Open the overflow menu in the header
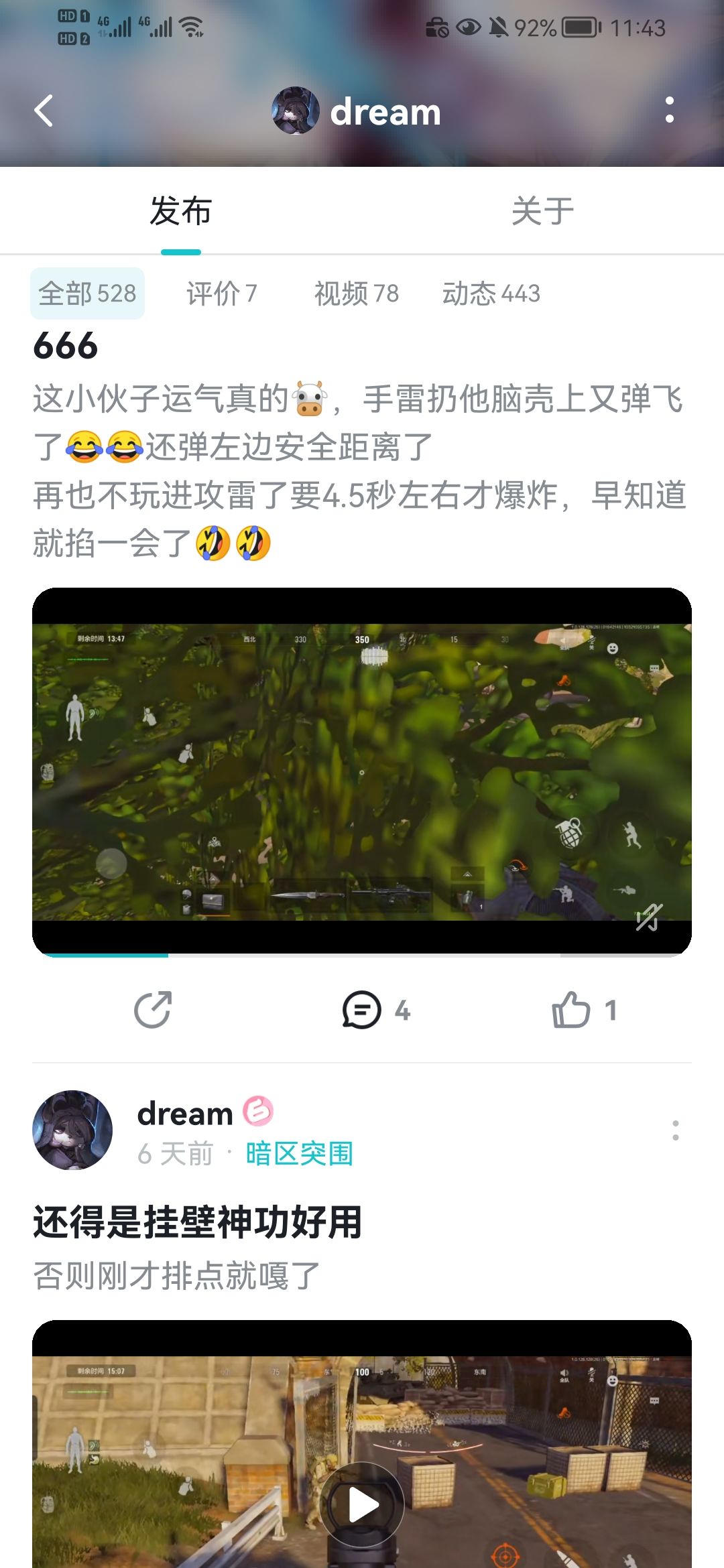 (669, 111)
